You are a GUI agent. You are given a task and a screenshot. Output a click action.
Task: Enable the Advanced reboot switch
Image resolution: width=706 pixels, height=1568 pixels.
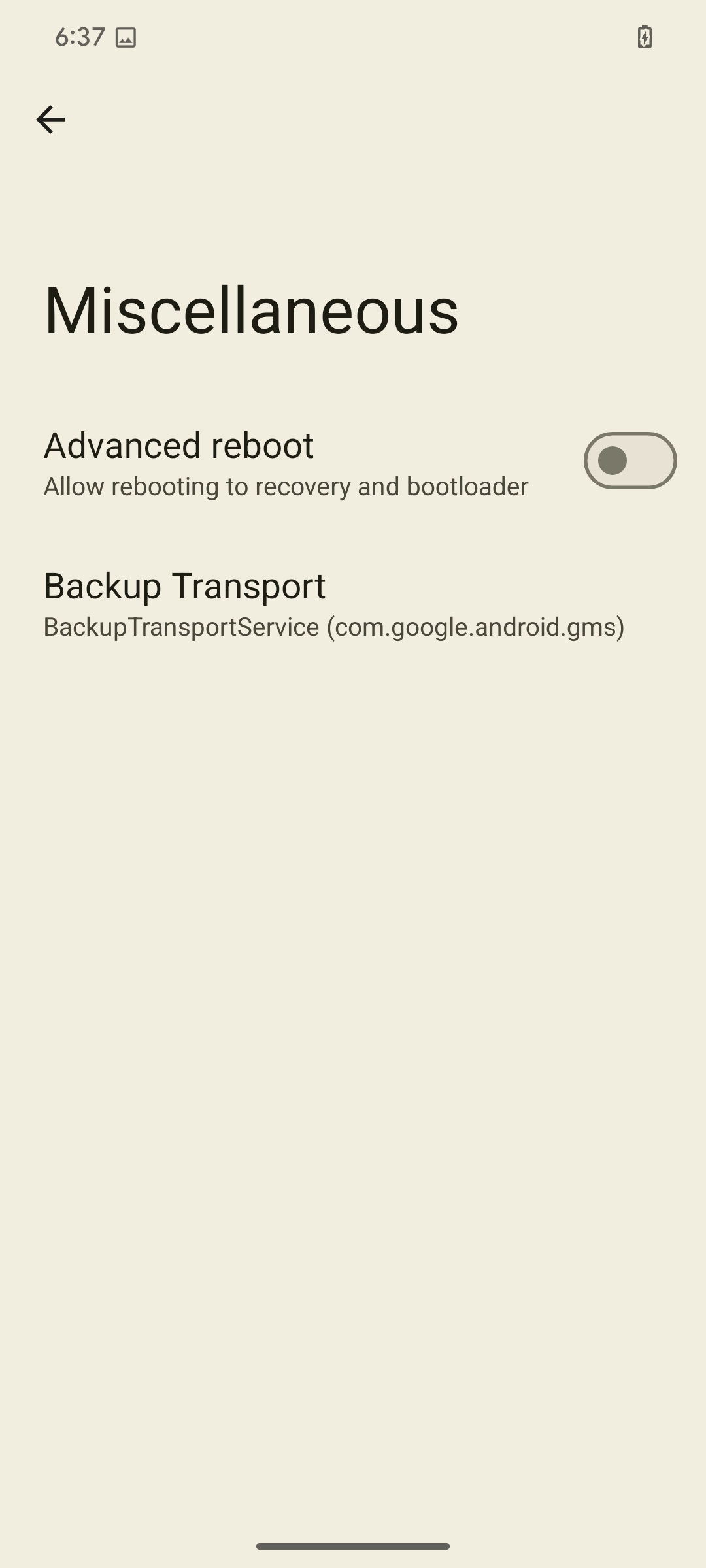[630, 461]
